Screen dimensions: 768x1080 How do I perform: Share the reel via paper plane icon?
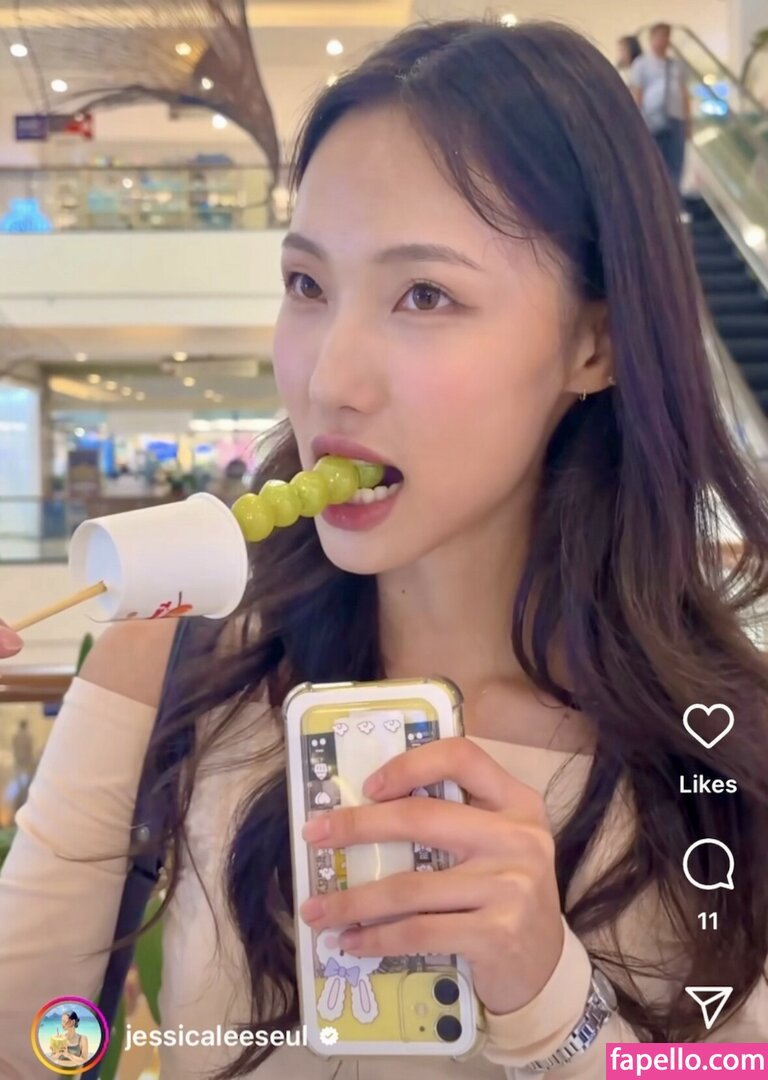(708, 1005)
